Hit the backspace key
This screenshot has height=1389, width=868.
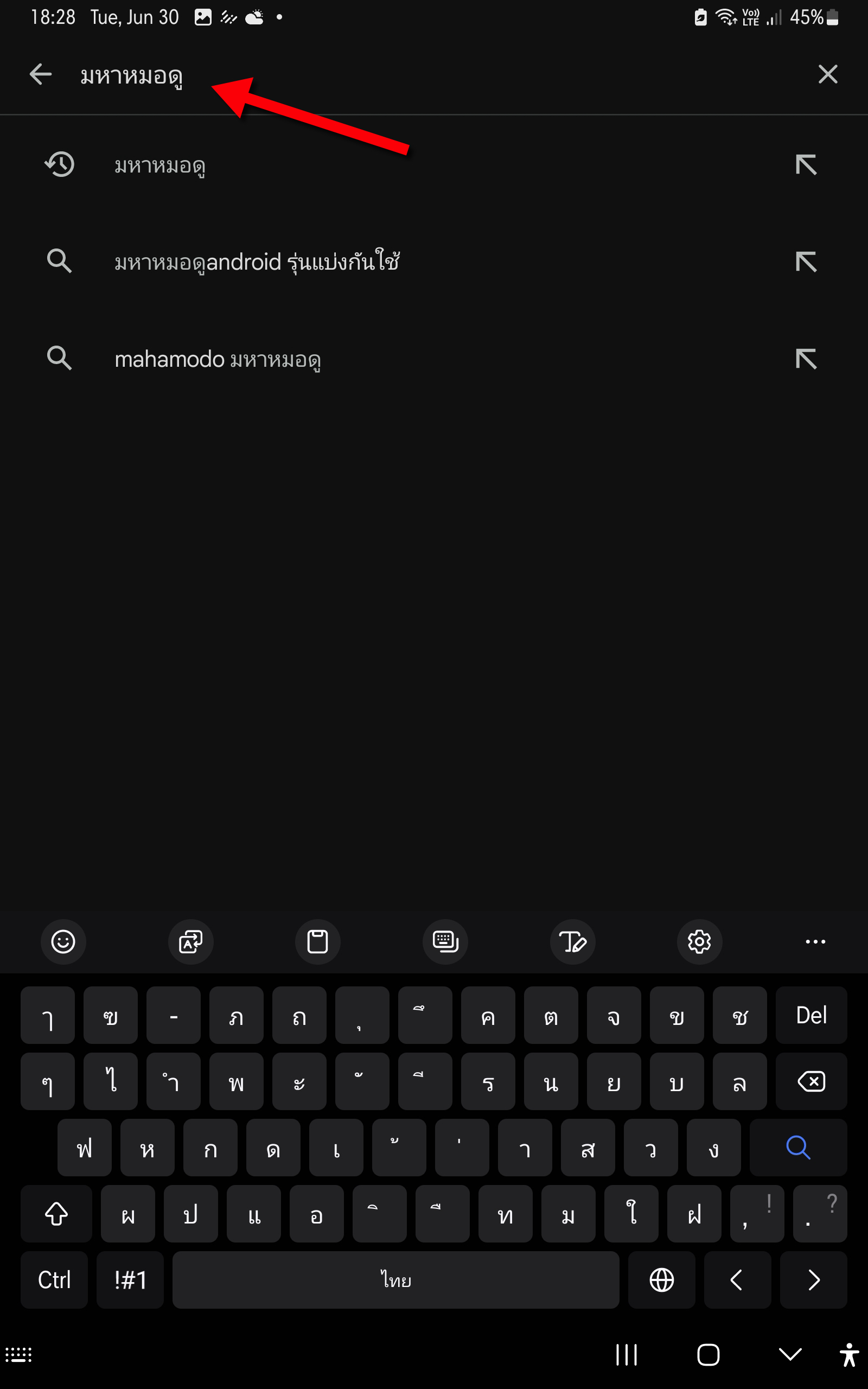tap(811, 1081)
